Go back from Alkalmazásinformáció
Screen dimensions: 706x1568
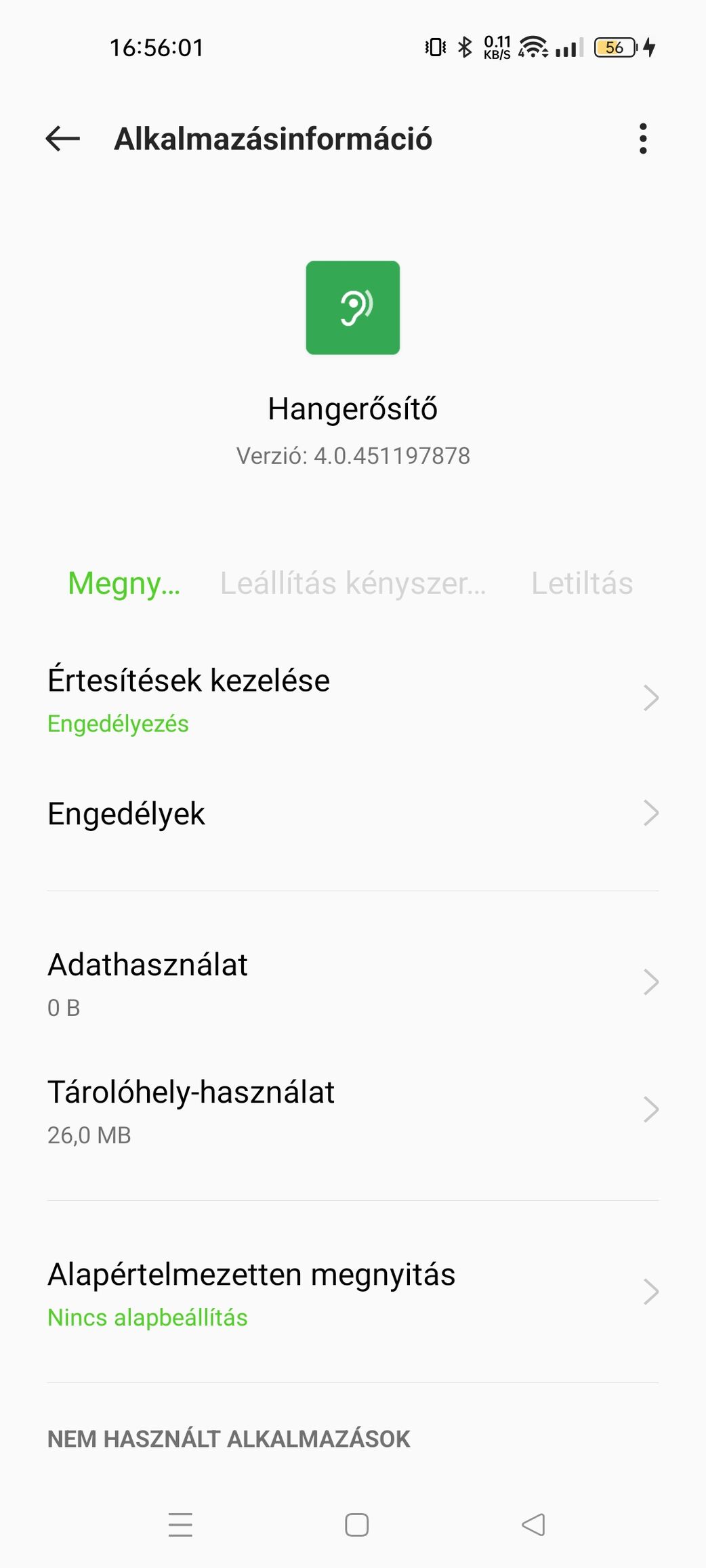point(63,139)
